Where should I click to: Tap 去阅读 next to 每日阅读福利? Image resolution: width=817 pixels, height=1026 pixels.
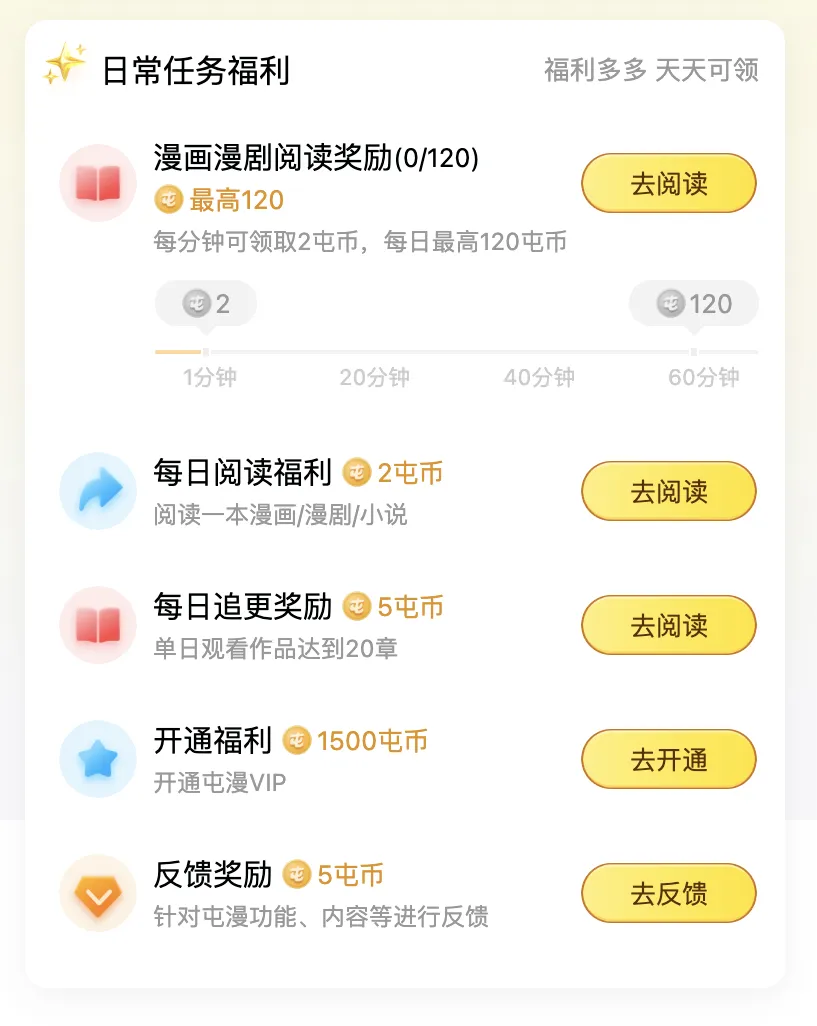(668, 491)
